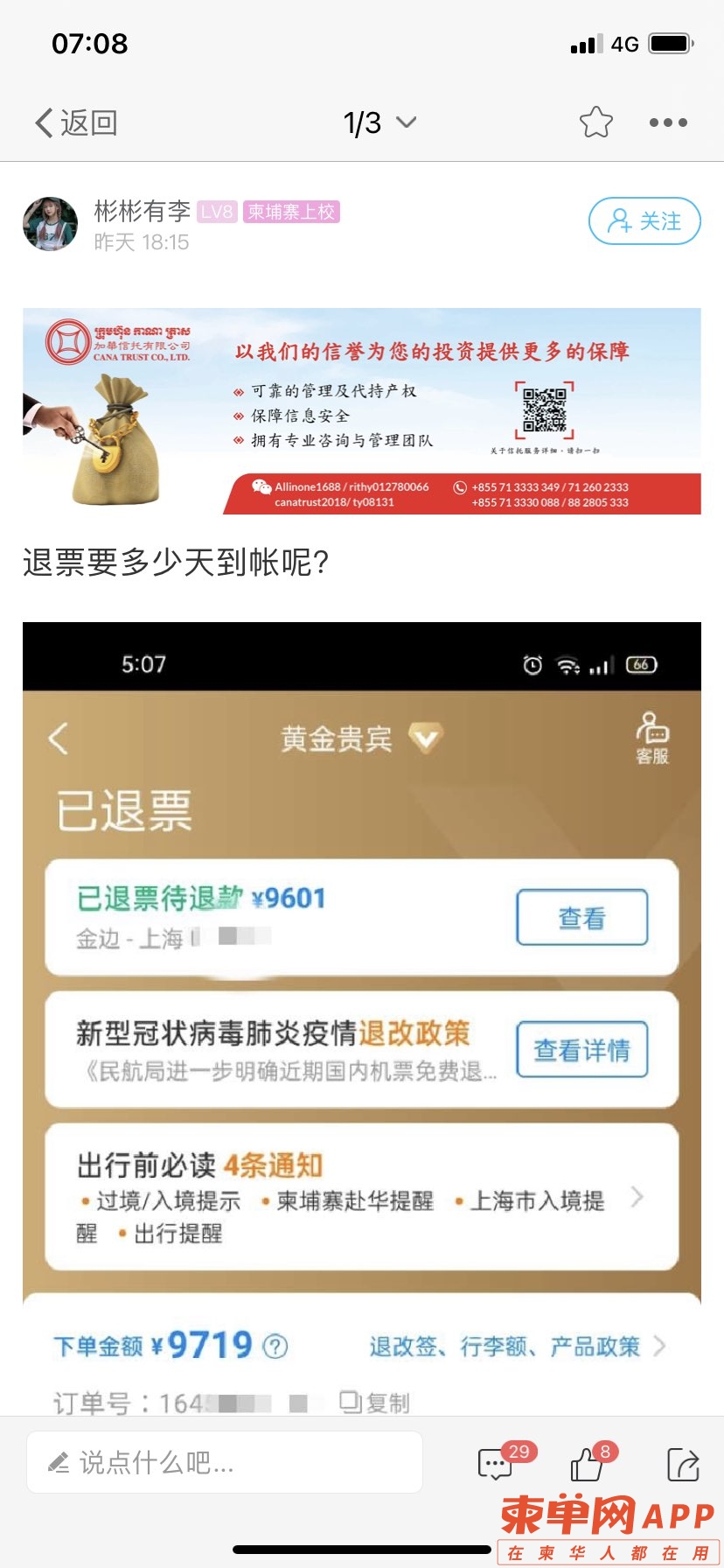Follow 彬彬有李 with 关注 button
The height and width of the screenshot is (1568, 724).
click(644, 221)
